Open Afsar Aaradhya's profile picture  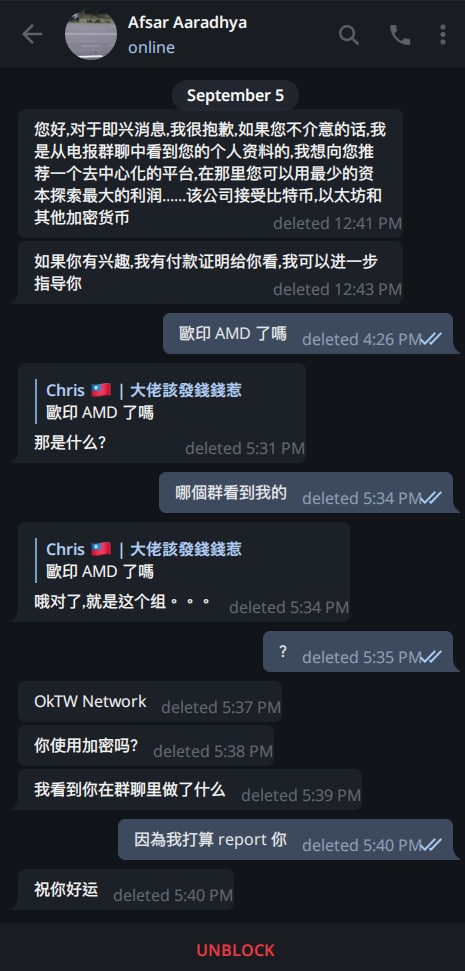[x=91, y=35]
